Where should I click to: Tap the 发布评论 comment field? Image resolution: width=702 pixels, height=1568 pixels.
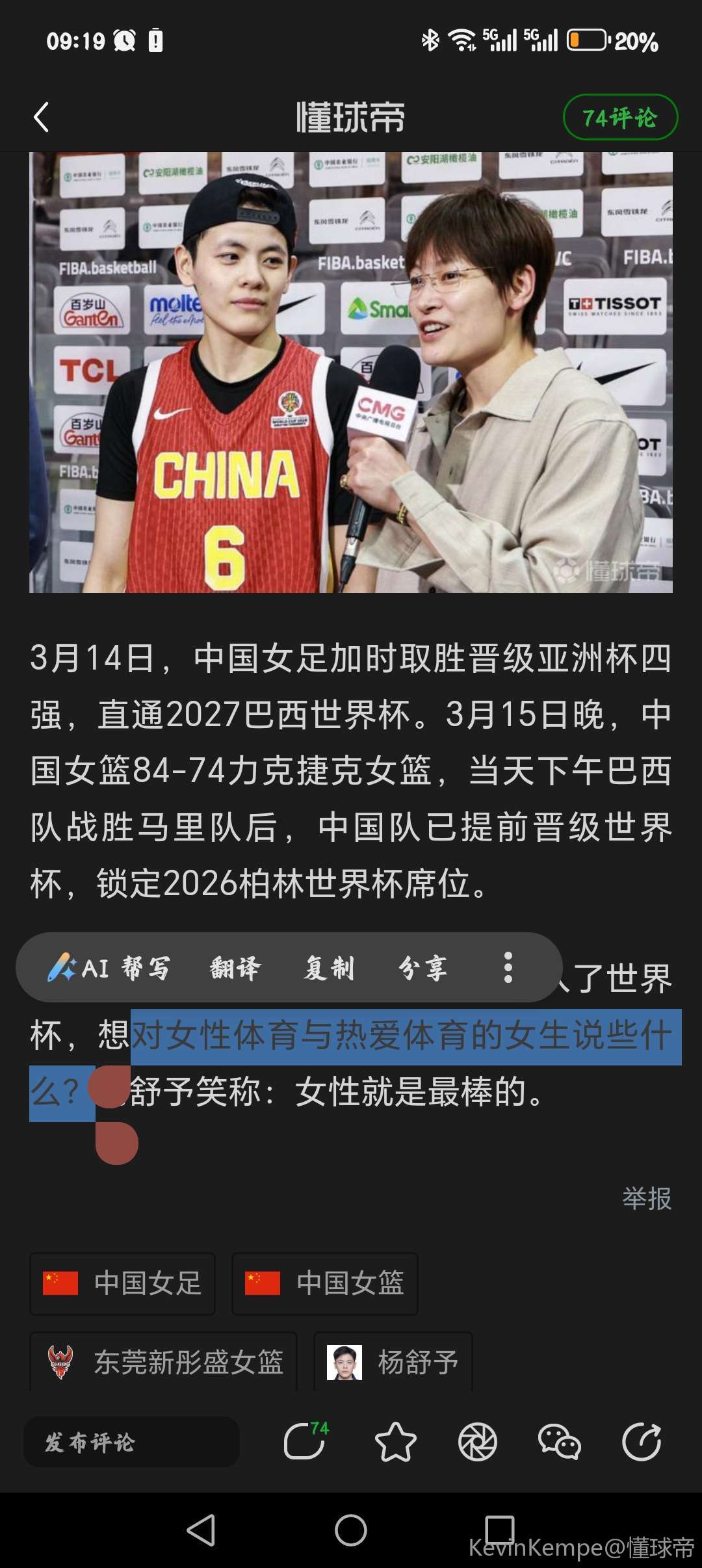coord(131,1442)
